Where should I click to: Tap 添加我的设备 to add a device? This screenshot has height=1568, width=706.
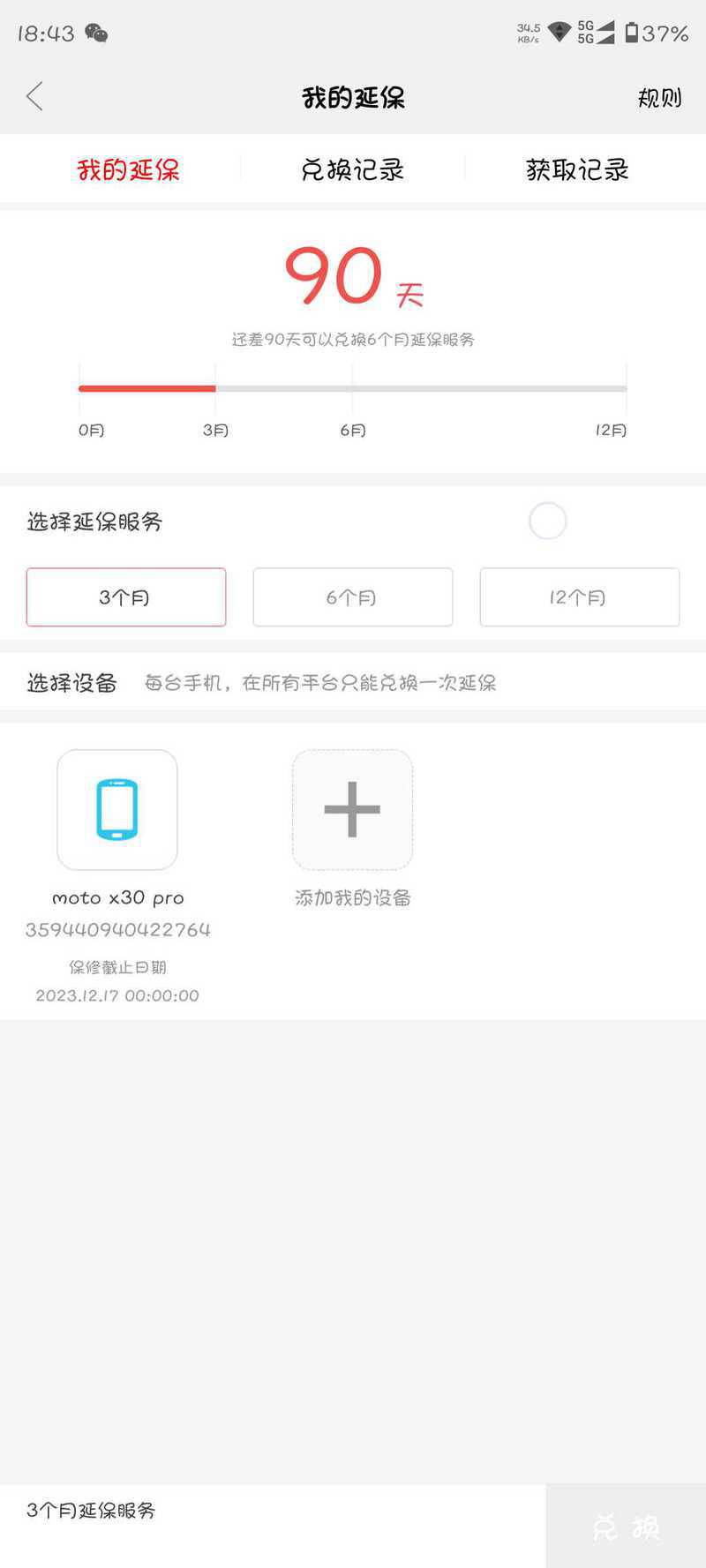[x=353, y=810]
